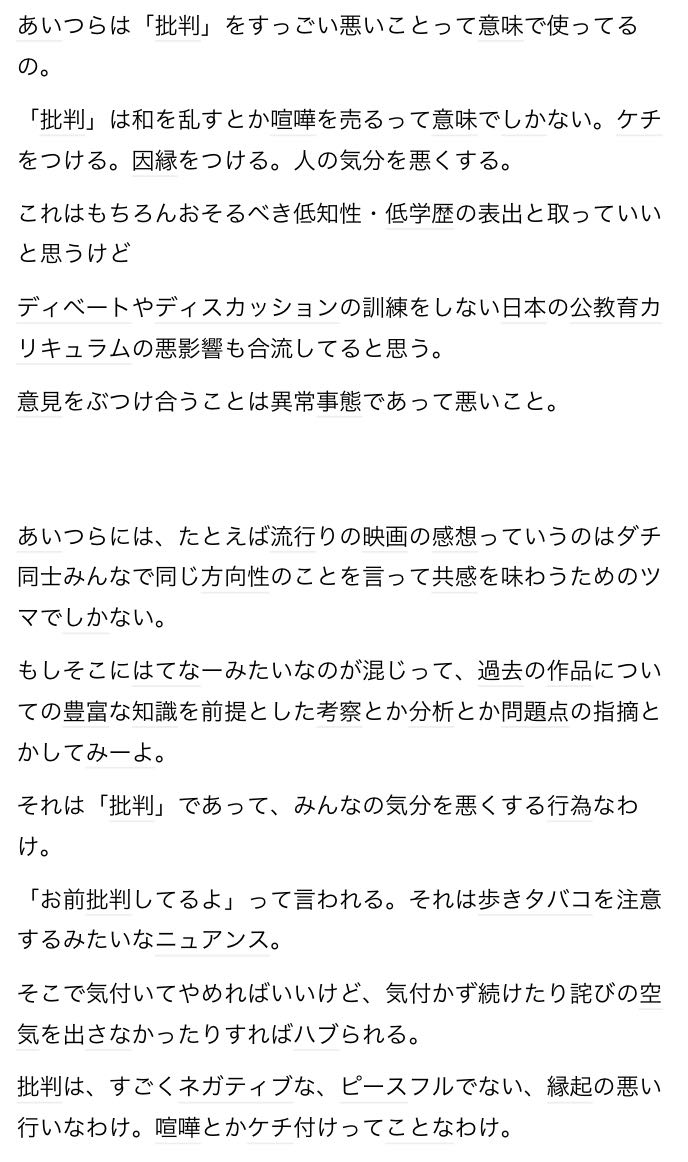688x1162 pixels.
Task: Open the 訓練 keyword link
Action: click(391, 307)
